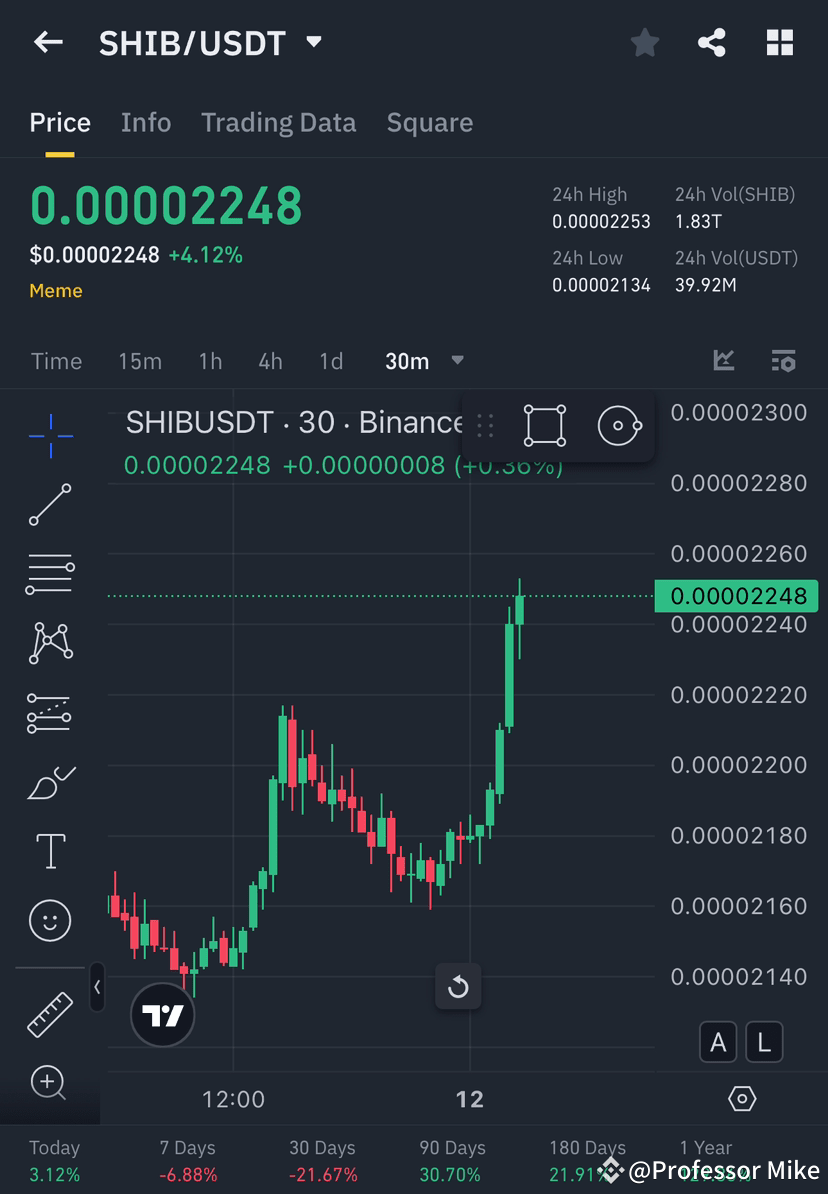Open the share options icon

click(712, 42)
